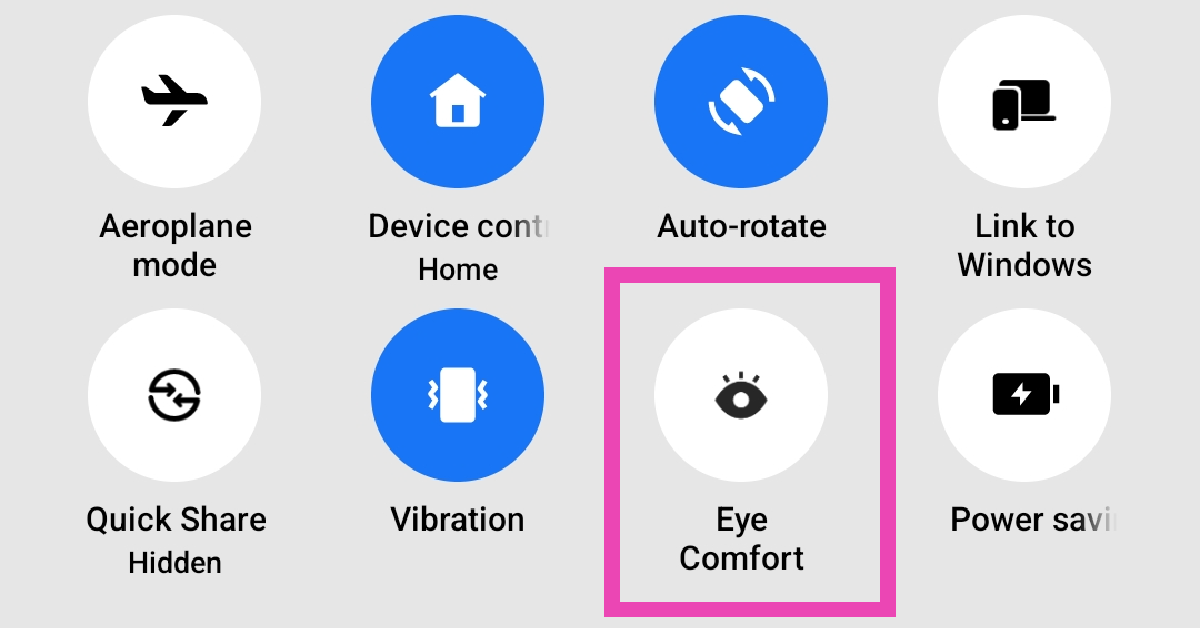Viewport: 1200px width, 628px height.
Task: Disable Auto-rotate
Action: (740, 101)
